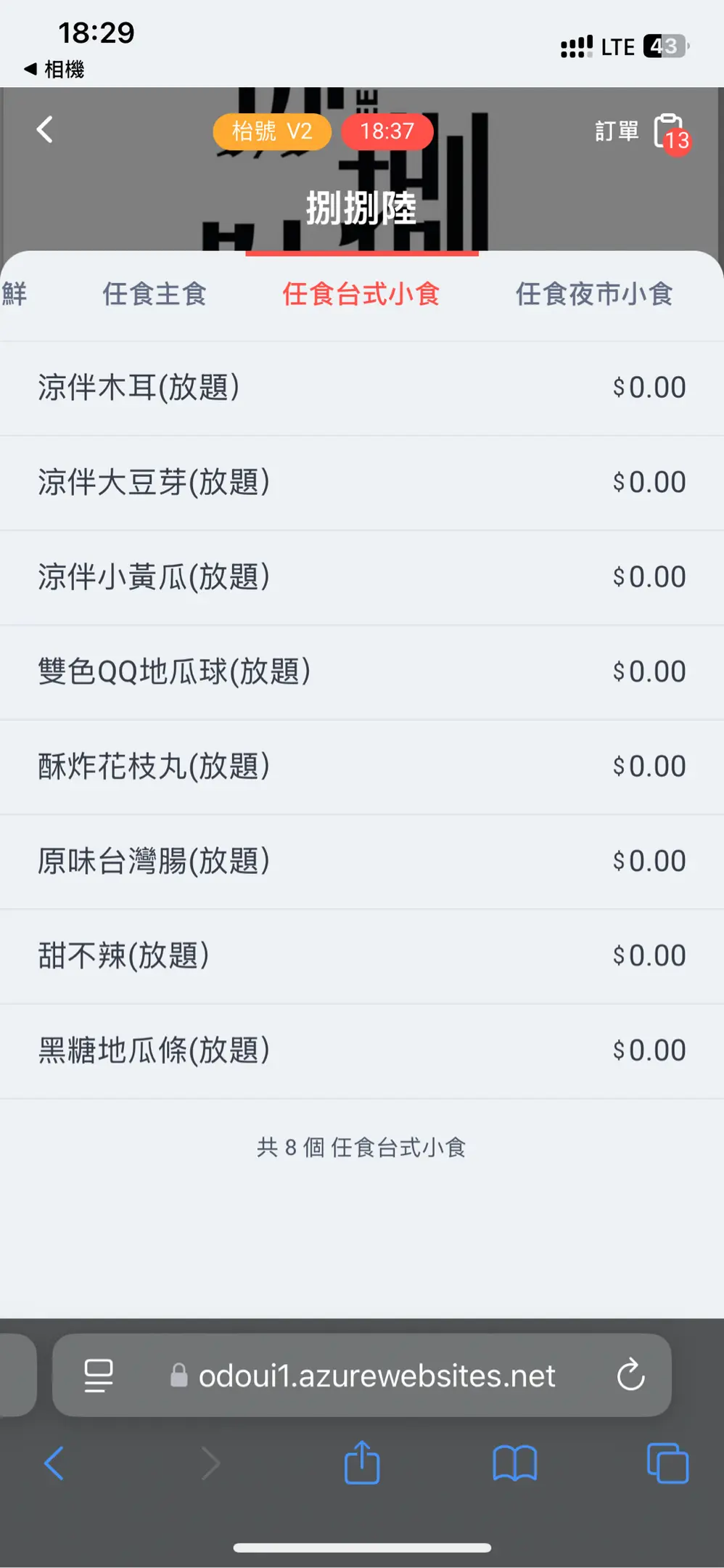Open 原味台灣腸(放題)
The image size is (724, 1568).
click(362, 862)
